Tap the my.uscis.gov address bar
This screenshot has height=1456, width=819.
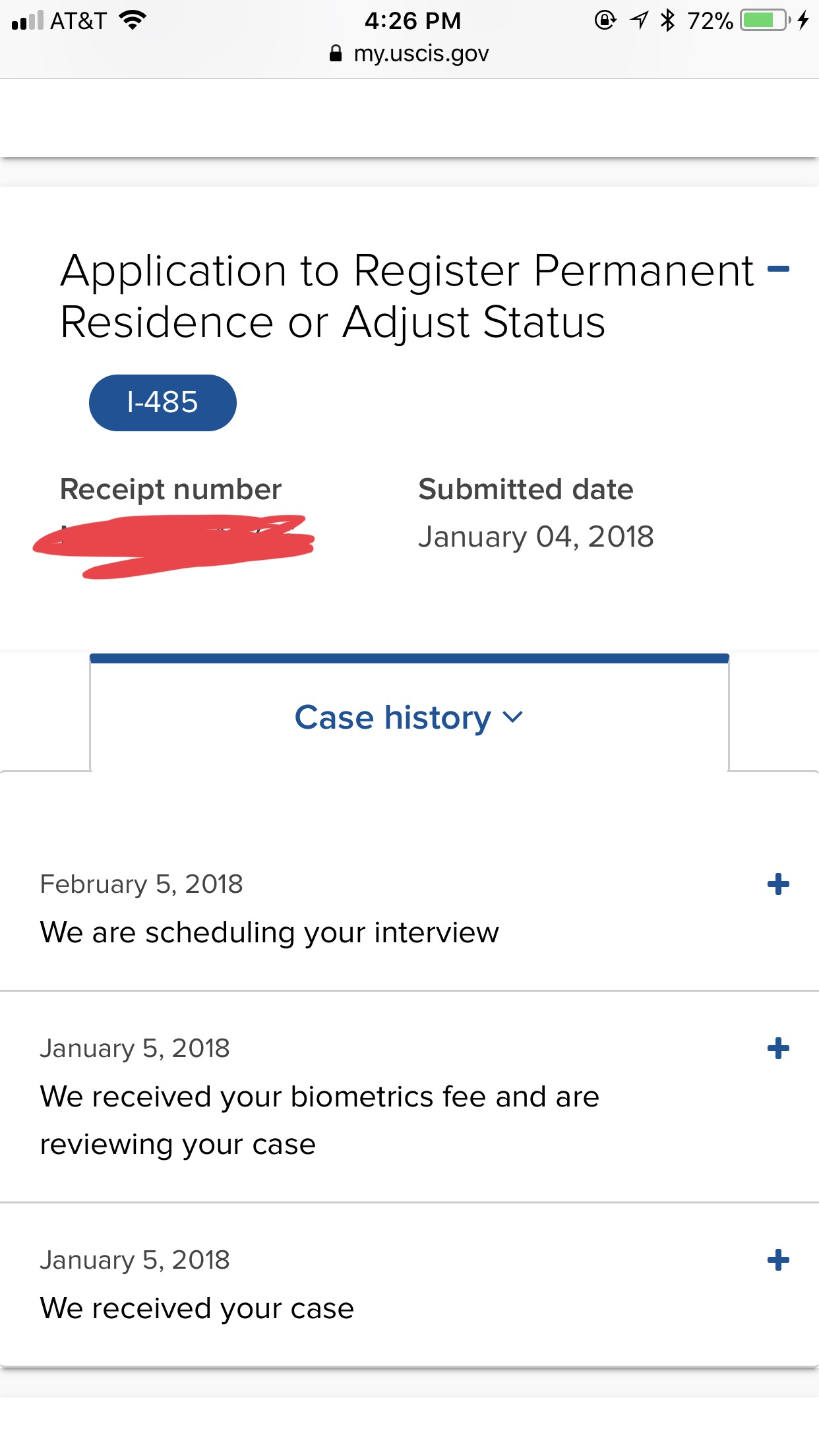[409, 53]
